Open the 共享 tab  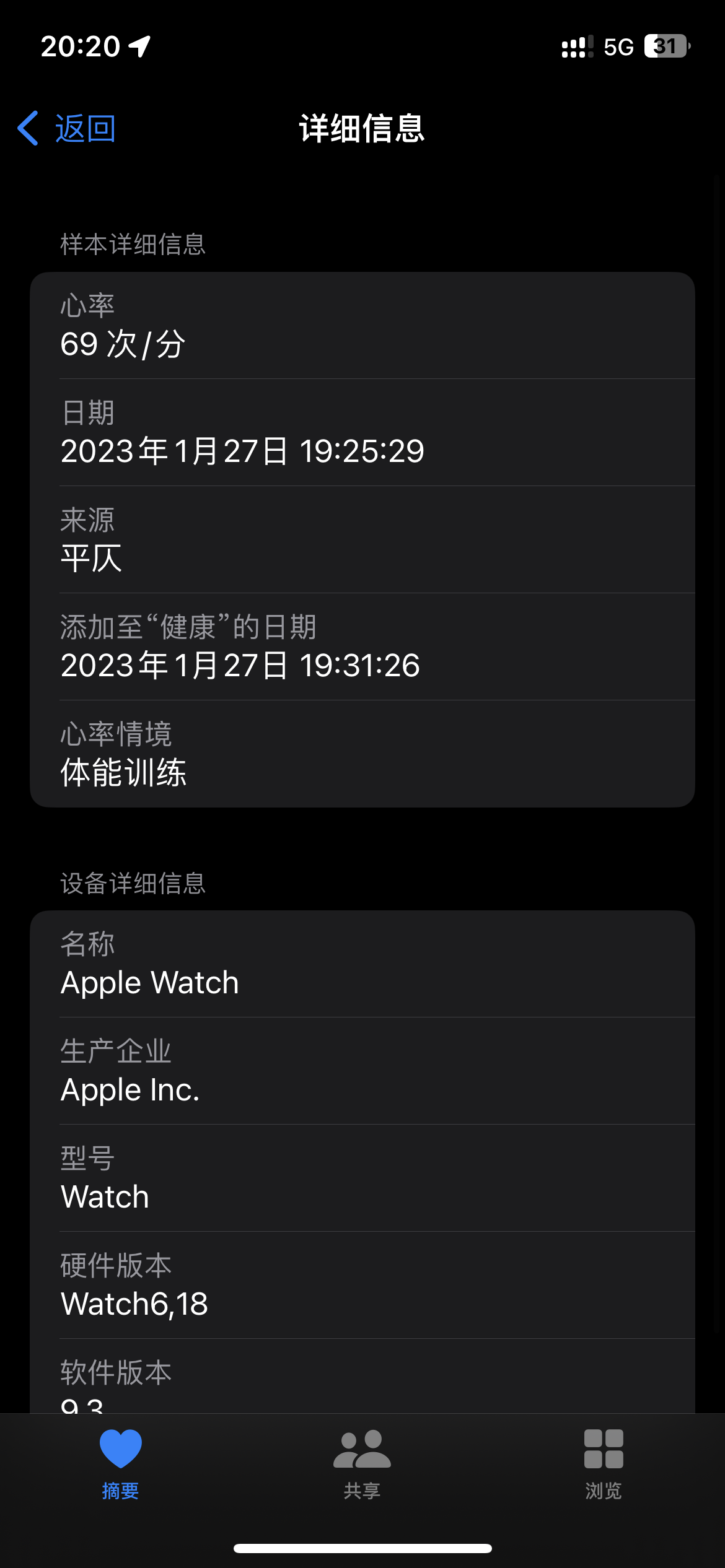point(362,1464)
